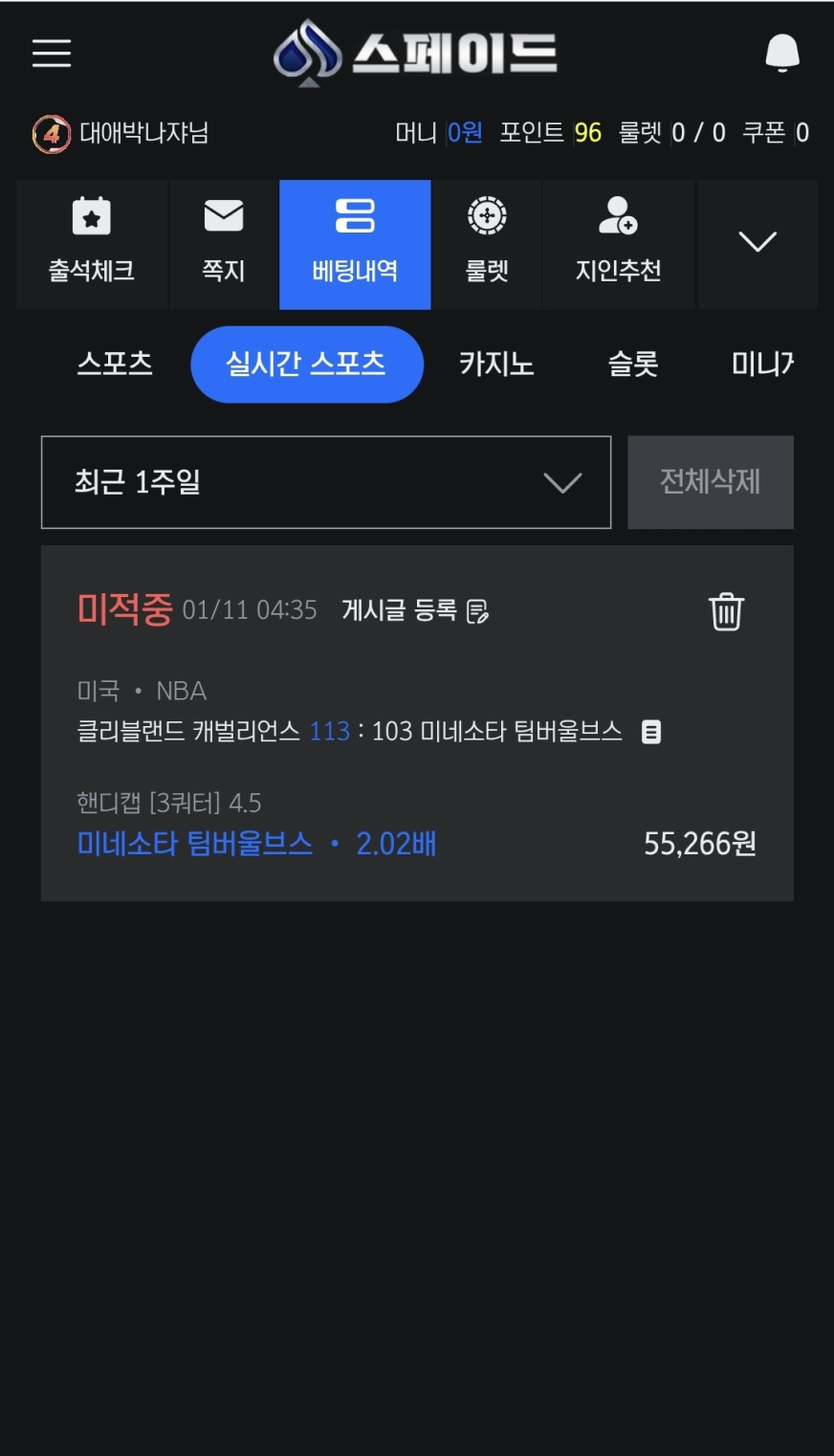
Task: Switch to the 미니게임 tab
Action: [x=762, y=364]
